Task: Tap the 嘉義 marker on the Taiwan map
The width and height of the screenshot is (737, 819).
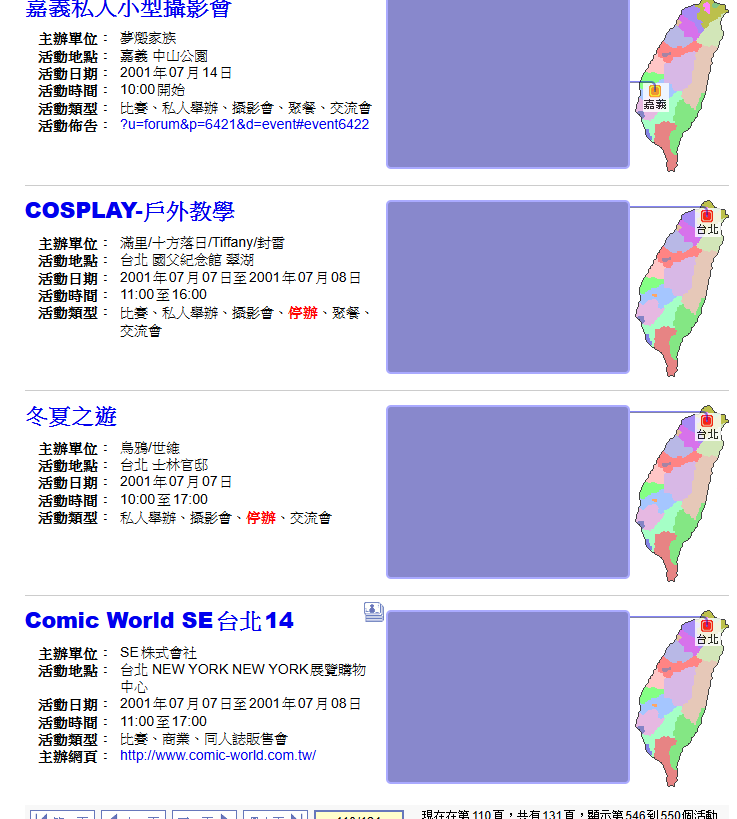Action: point(655,91)
